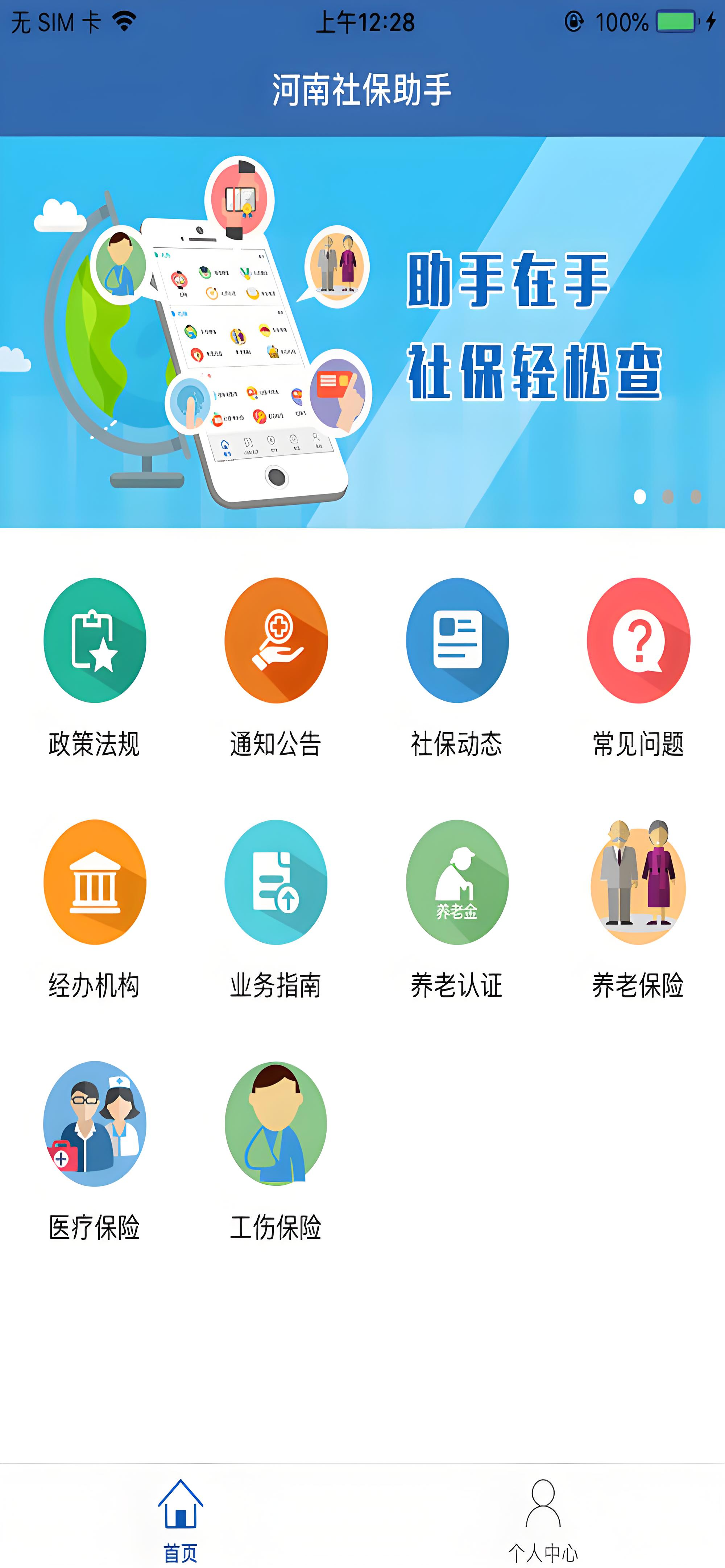Select the 首页 home tab
Viewport: 725px width, 1568px height.
[x=180, y=1519]
